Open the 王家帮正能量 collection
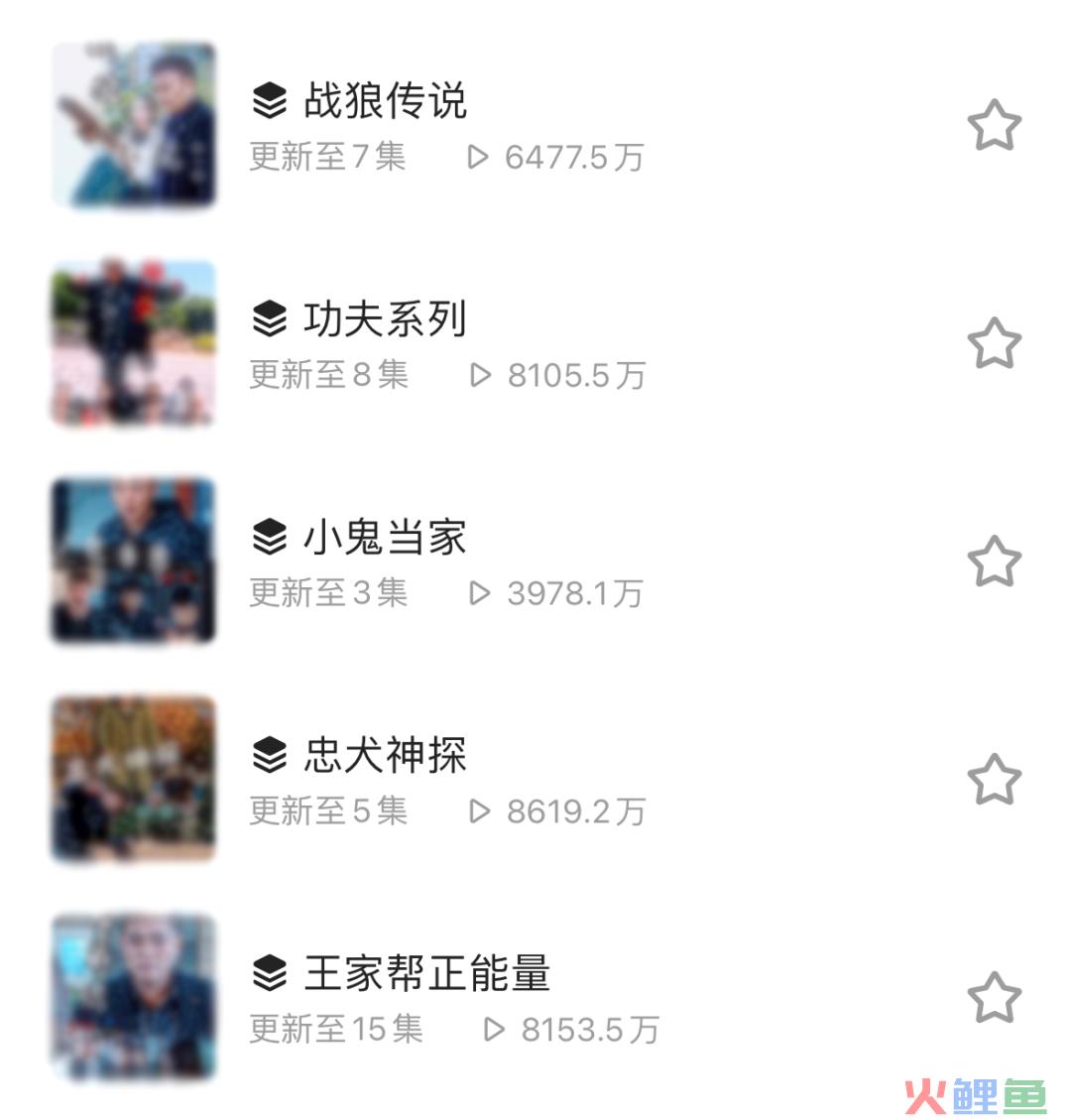The image size is (1071, 1120). (x=426, y=974)
